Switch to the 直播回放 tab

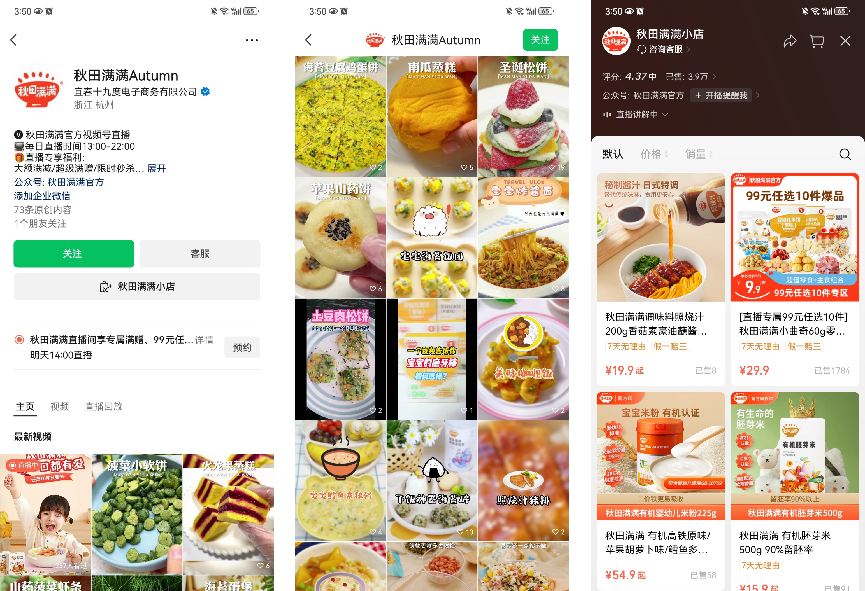[103, 407]
